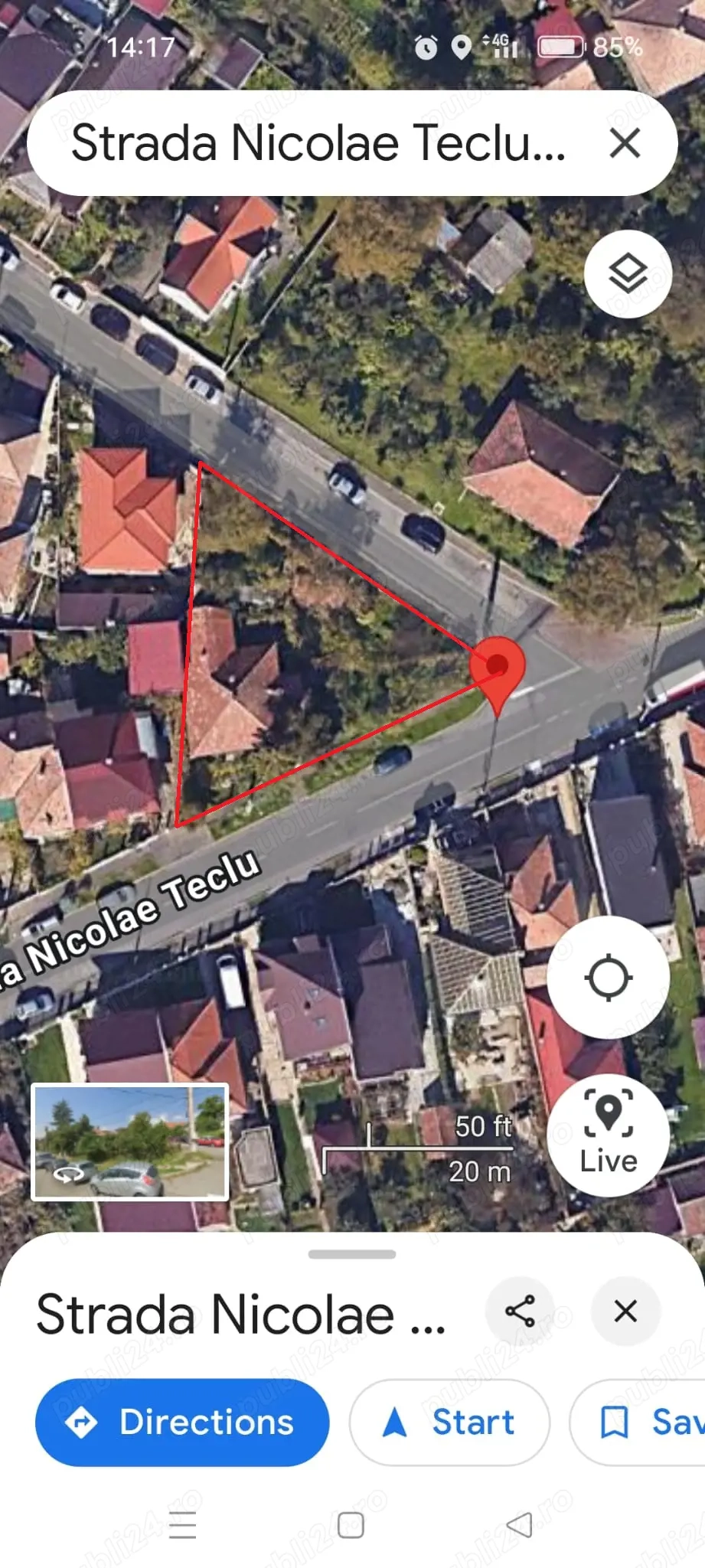Select the my location crosshair icon

coord(607,978)
